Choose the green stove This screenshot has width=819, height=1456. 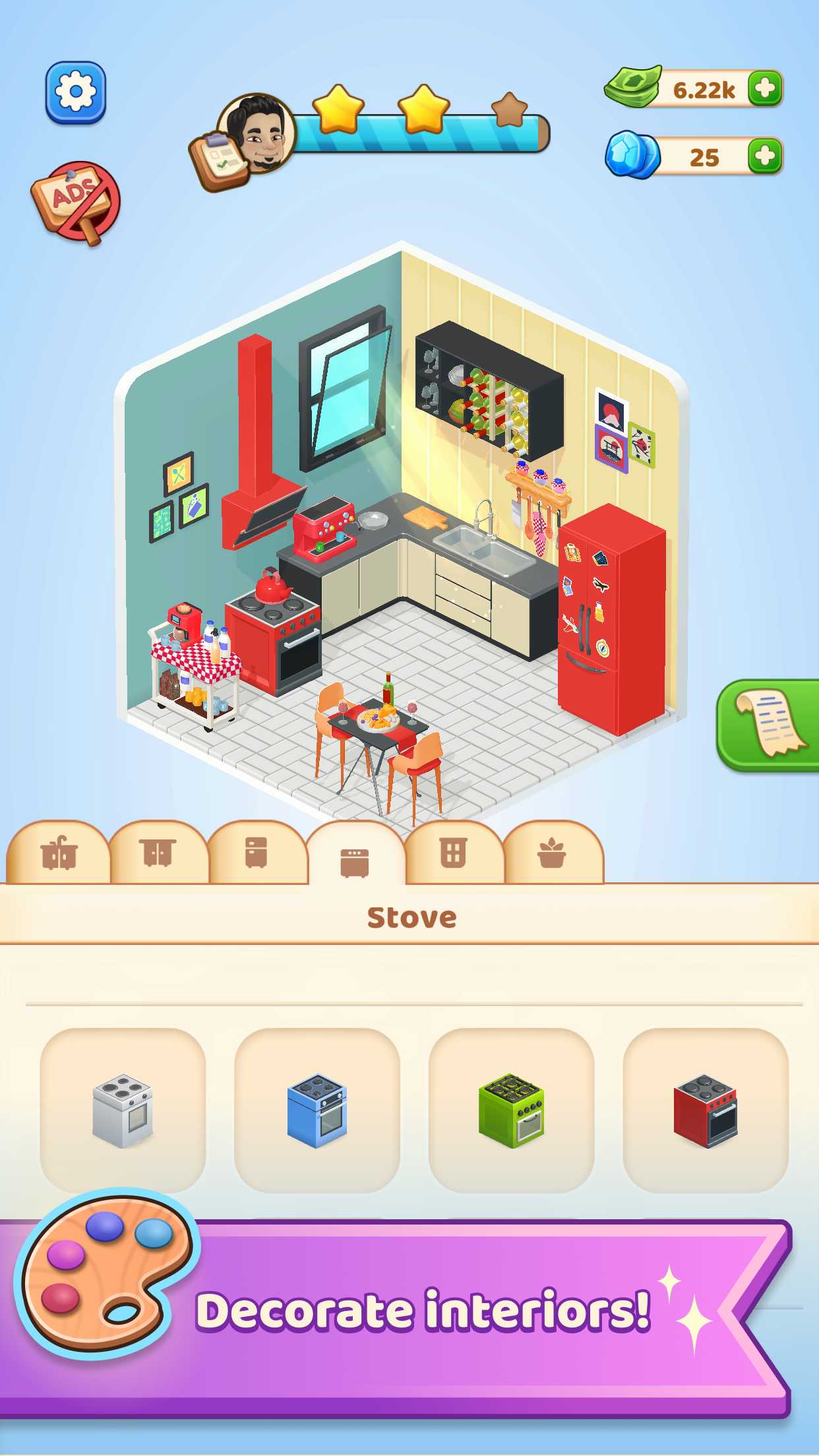(512, 1110)
